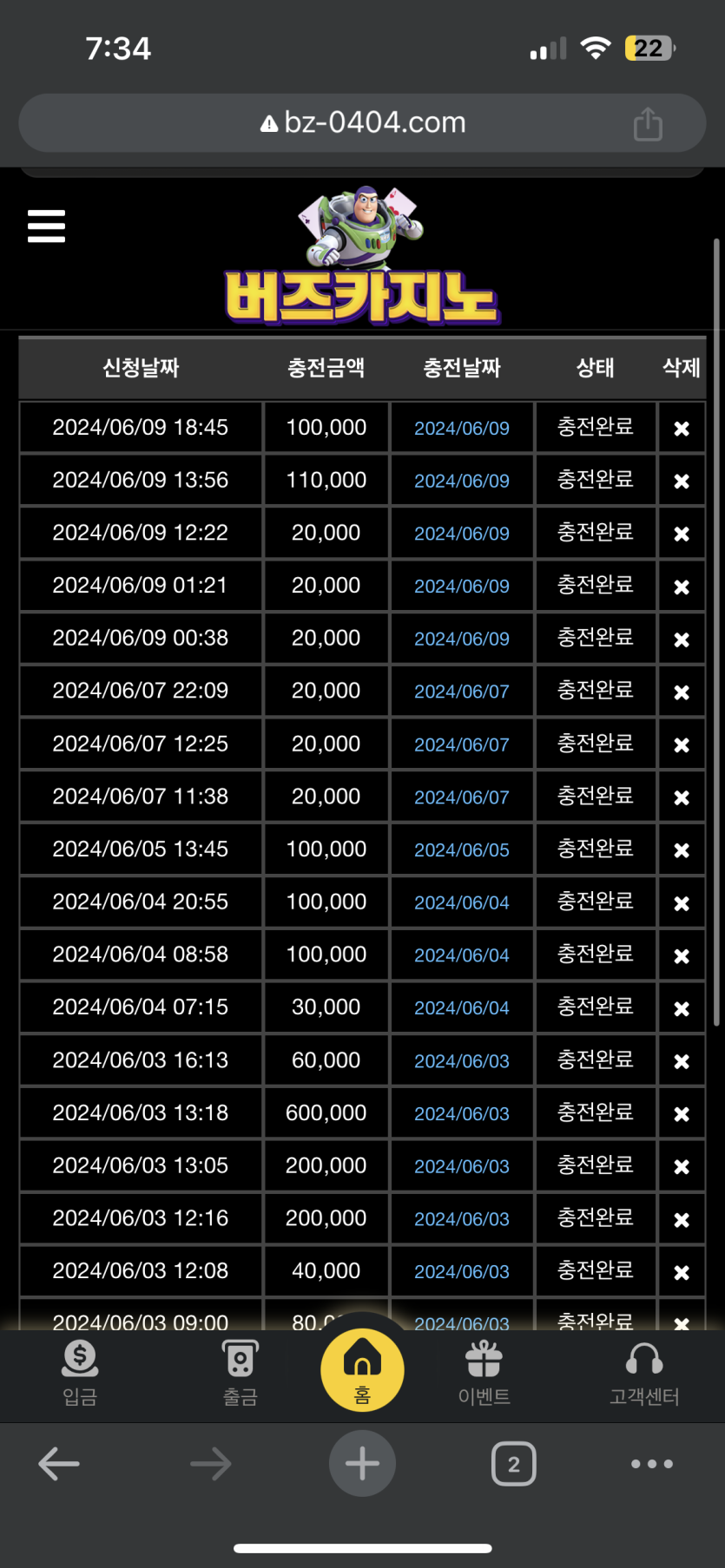Delete the 2024/06/04 07:15 record
The width and height of the screenshot is (725, 1568).
pos(682,1008)
